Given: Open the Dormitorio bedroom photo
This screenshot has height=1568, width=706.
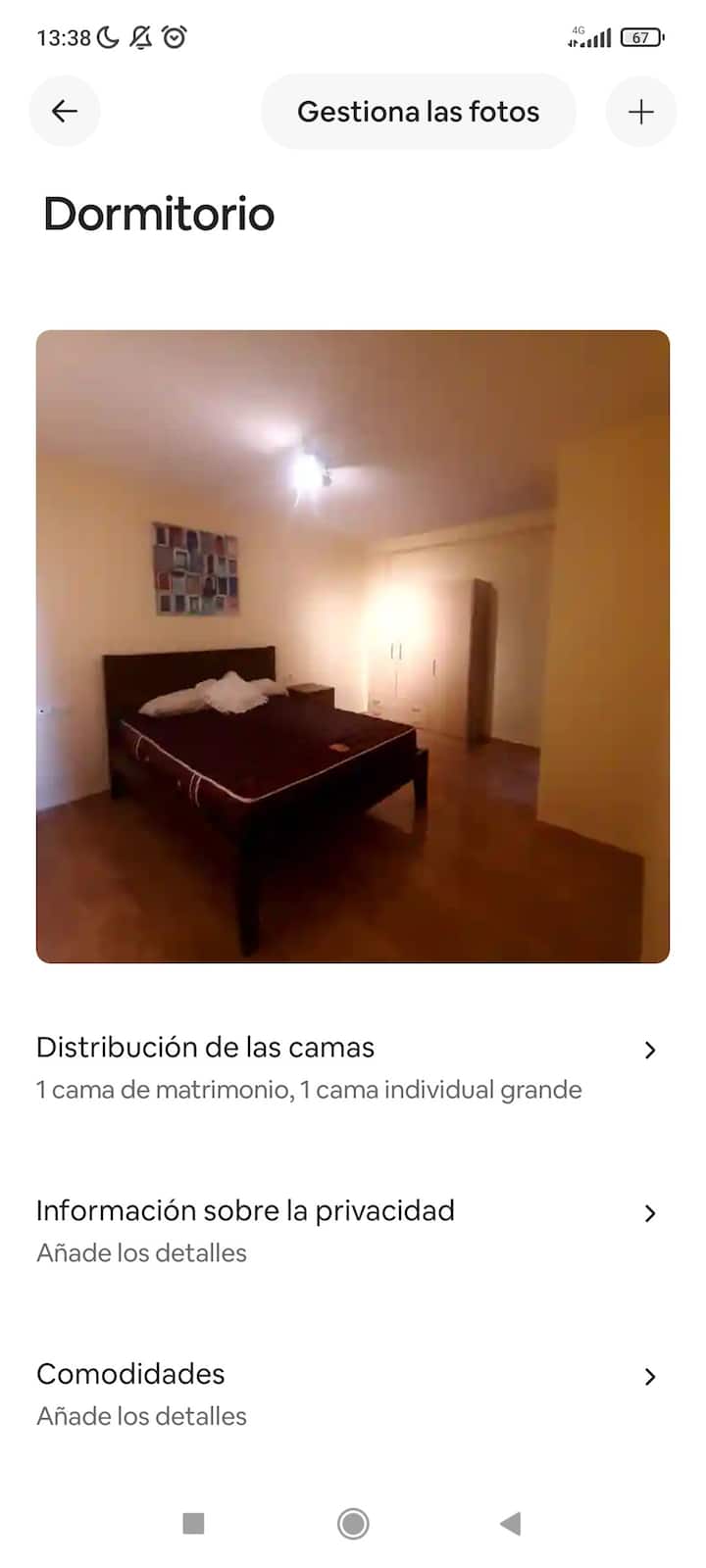Looking at the screenshot, I should tap(353, 647).
